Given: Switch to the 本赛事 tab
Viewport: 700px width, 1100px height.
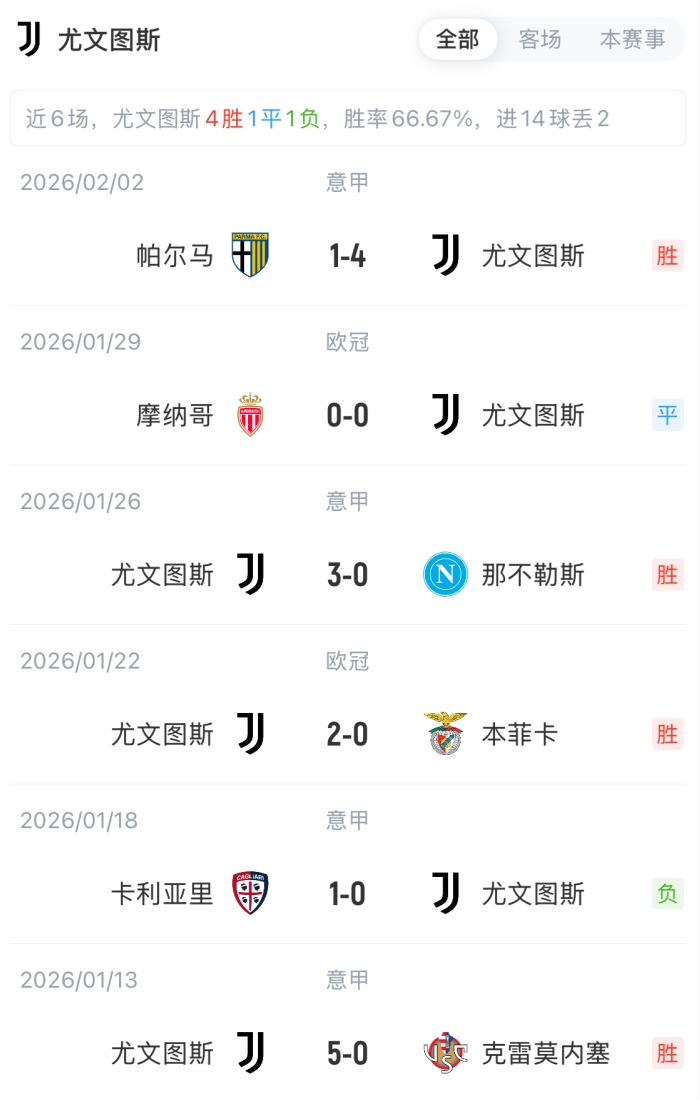Looking at the screenshot, I should coord(632,40).
